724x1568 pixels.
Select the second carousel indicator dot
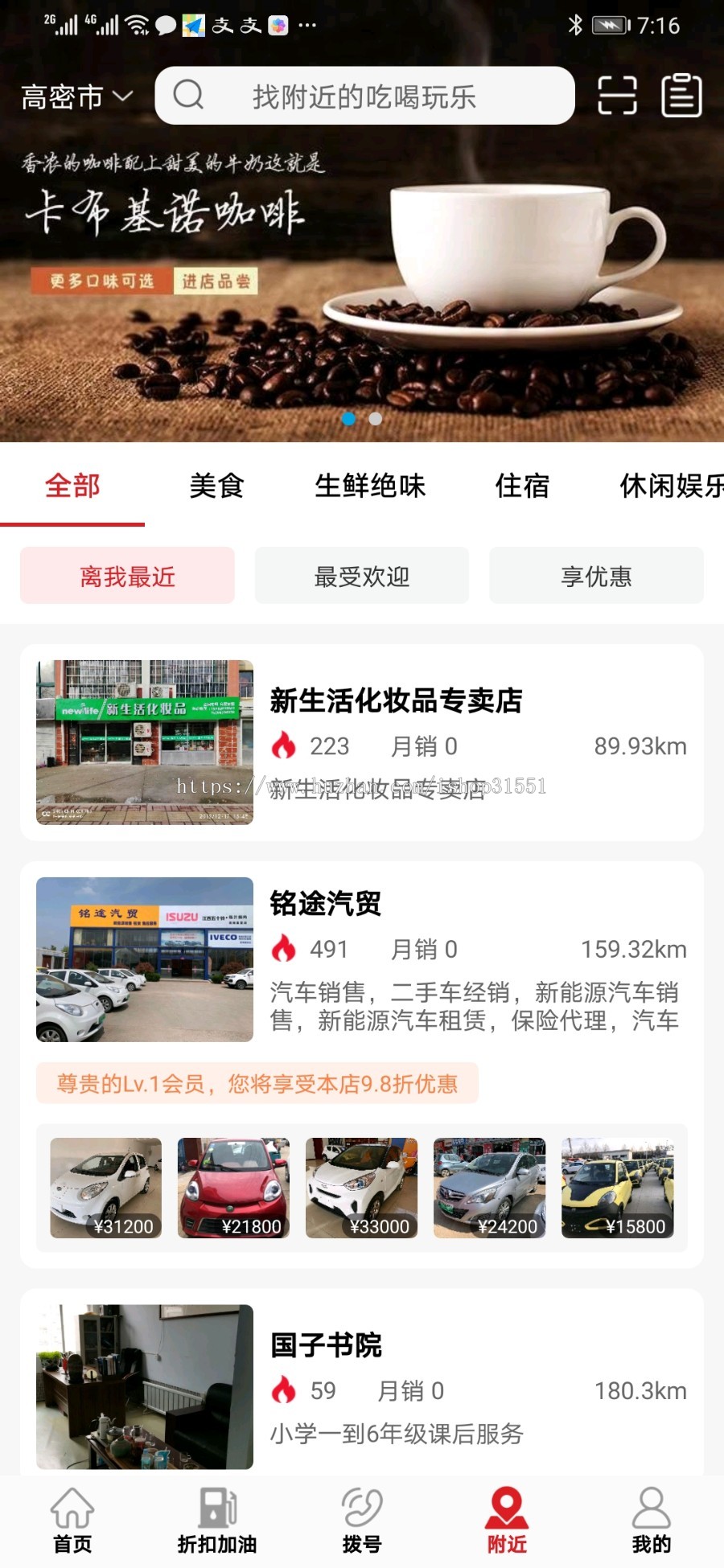click(x=374, y=419)
